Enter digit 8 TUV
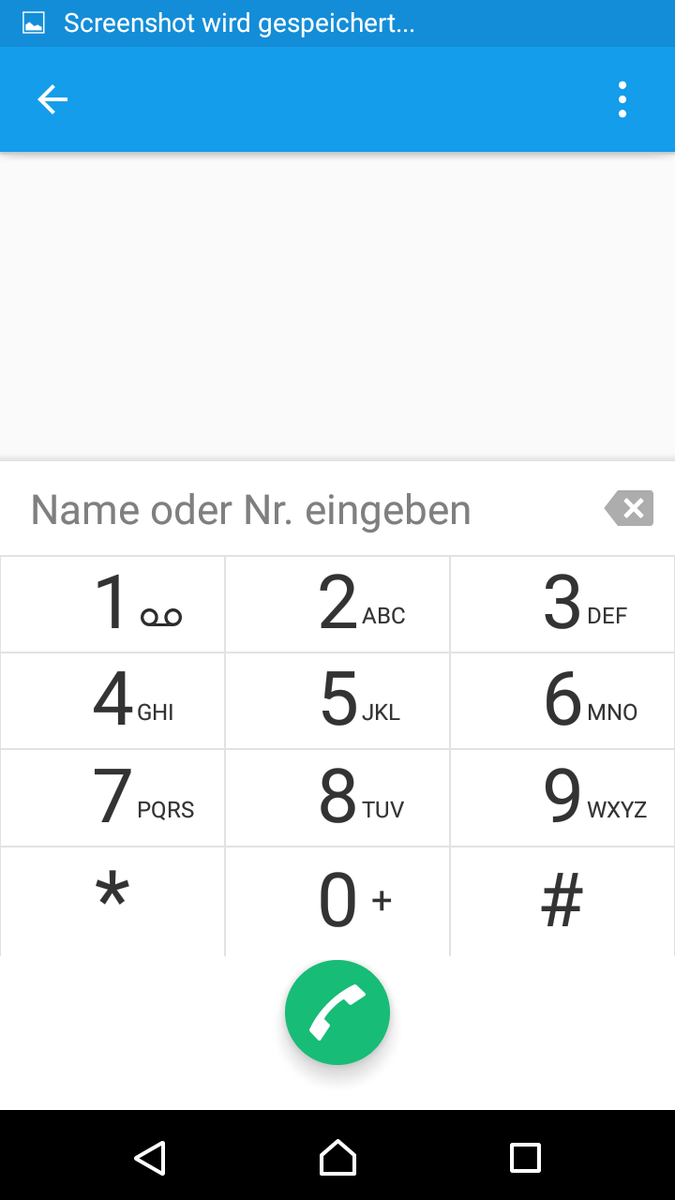Viewport: 675px width, 1200px height. (x=338, y=797)
